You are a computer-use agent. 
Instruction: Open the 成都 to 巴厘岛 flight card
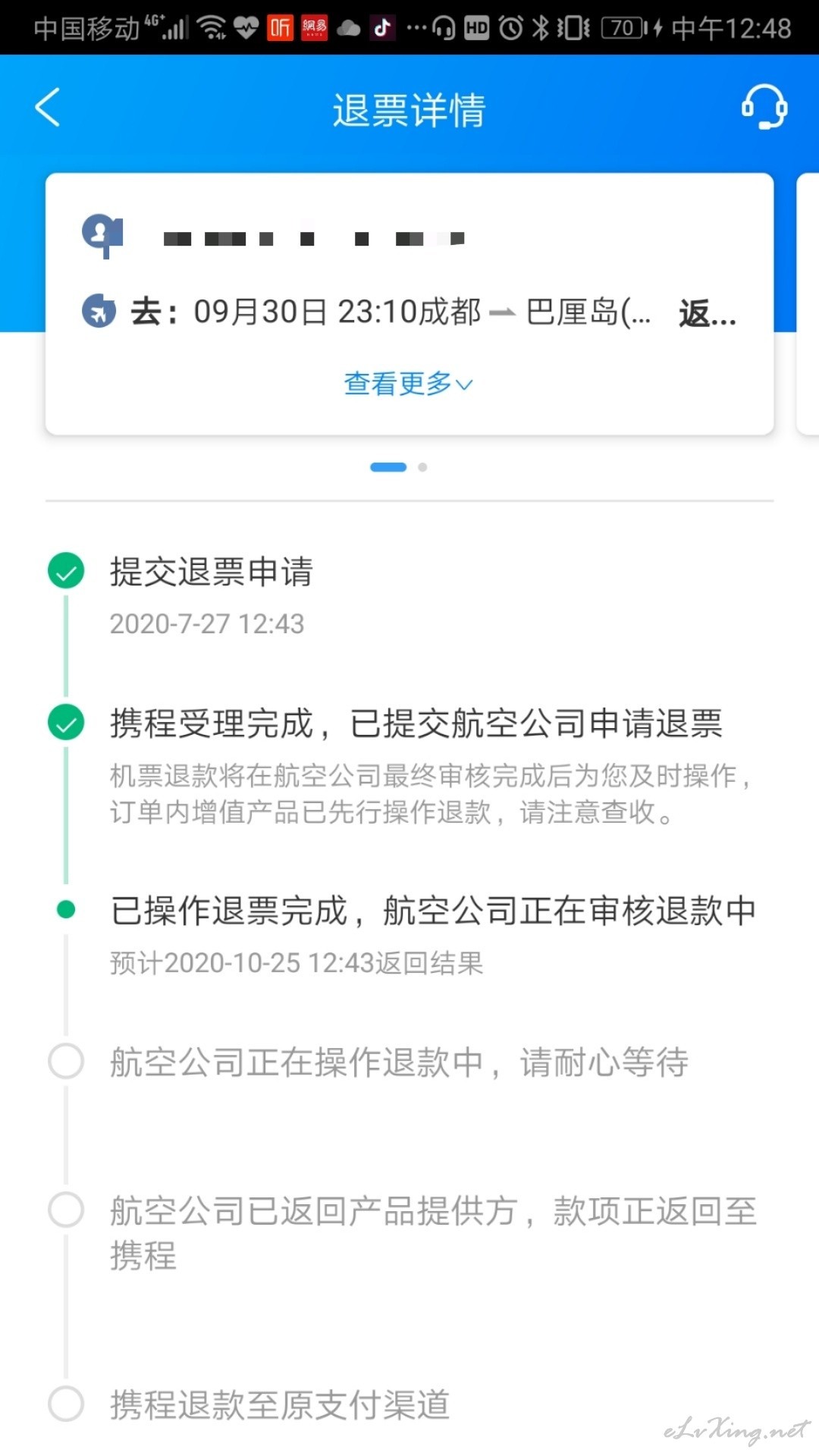[409, 303]
